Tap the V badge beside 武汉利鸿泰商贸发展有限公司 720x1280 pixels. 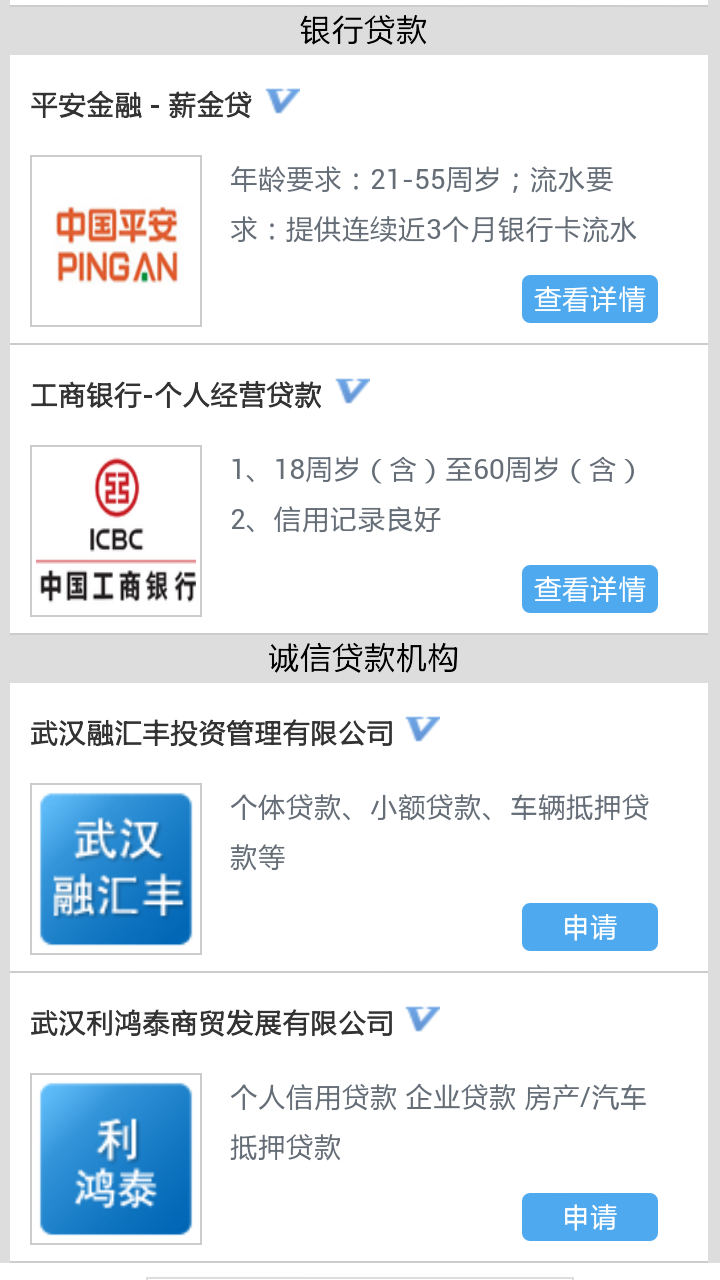[x=425, y=1018]
